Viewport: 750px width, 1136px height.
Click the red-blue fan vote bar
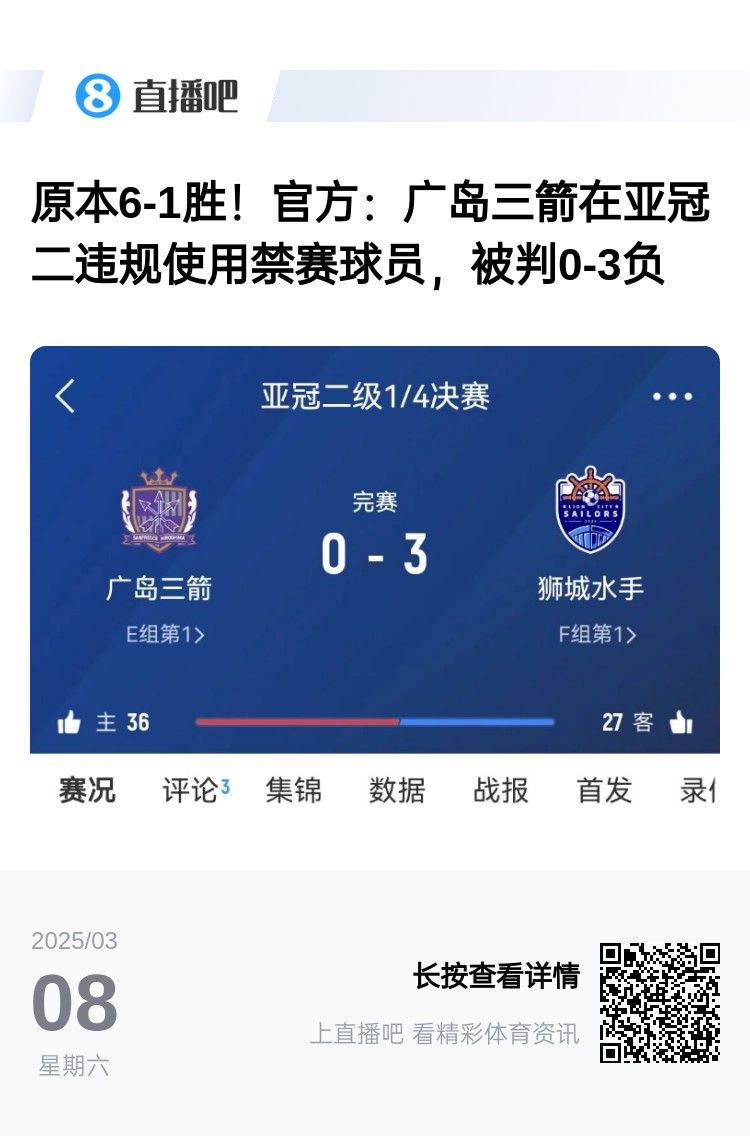pyautogui.click(x=375, y=720)
